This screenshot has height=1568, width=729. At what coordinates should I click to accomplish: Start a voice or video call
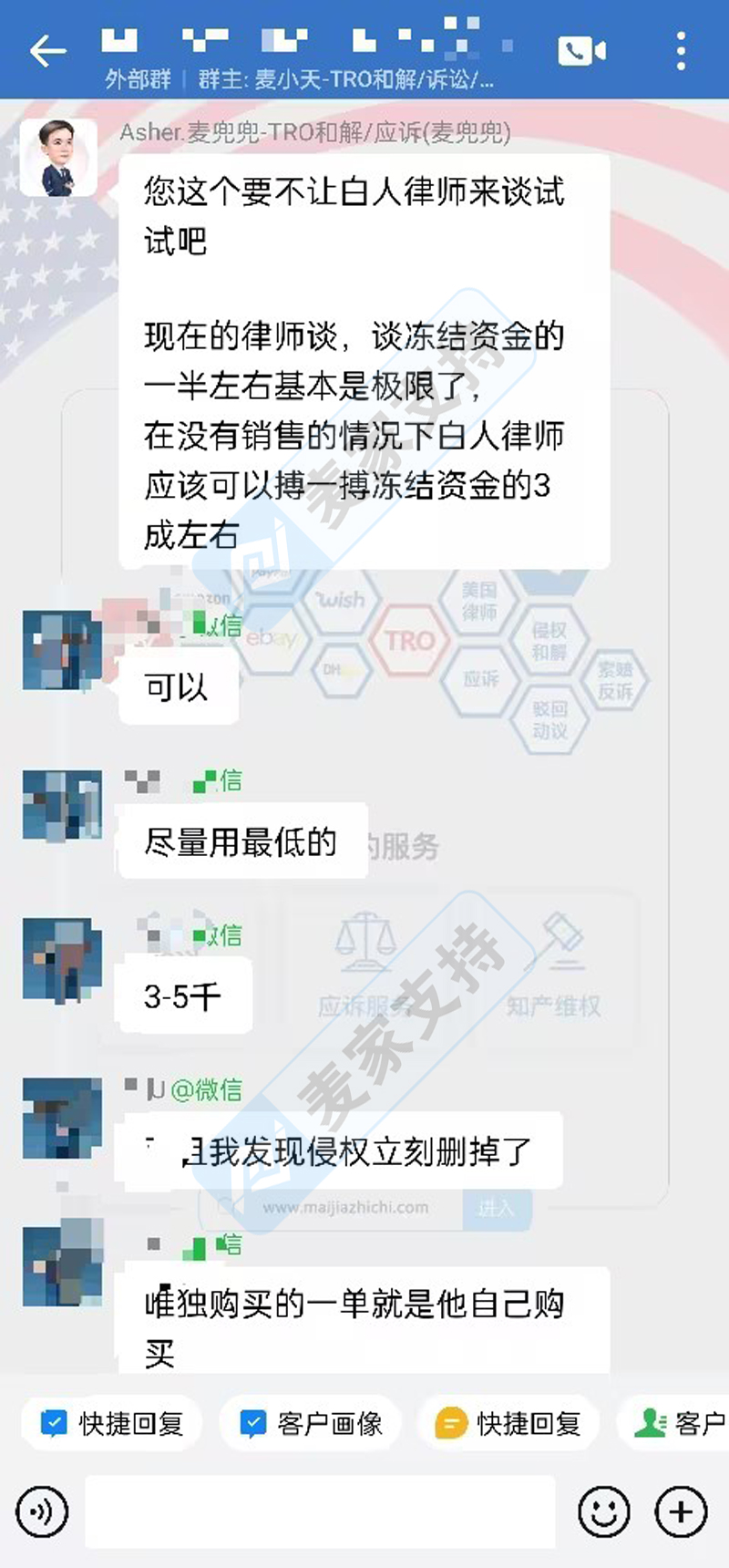pyautogui.click(x=581, y=50)
